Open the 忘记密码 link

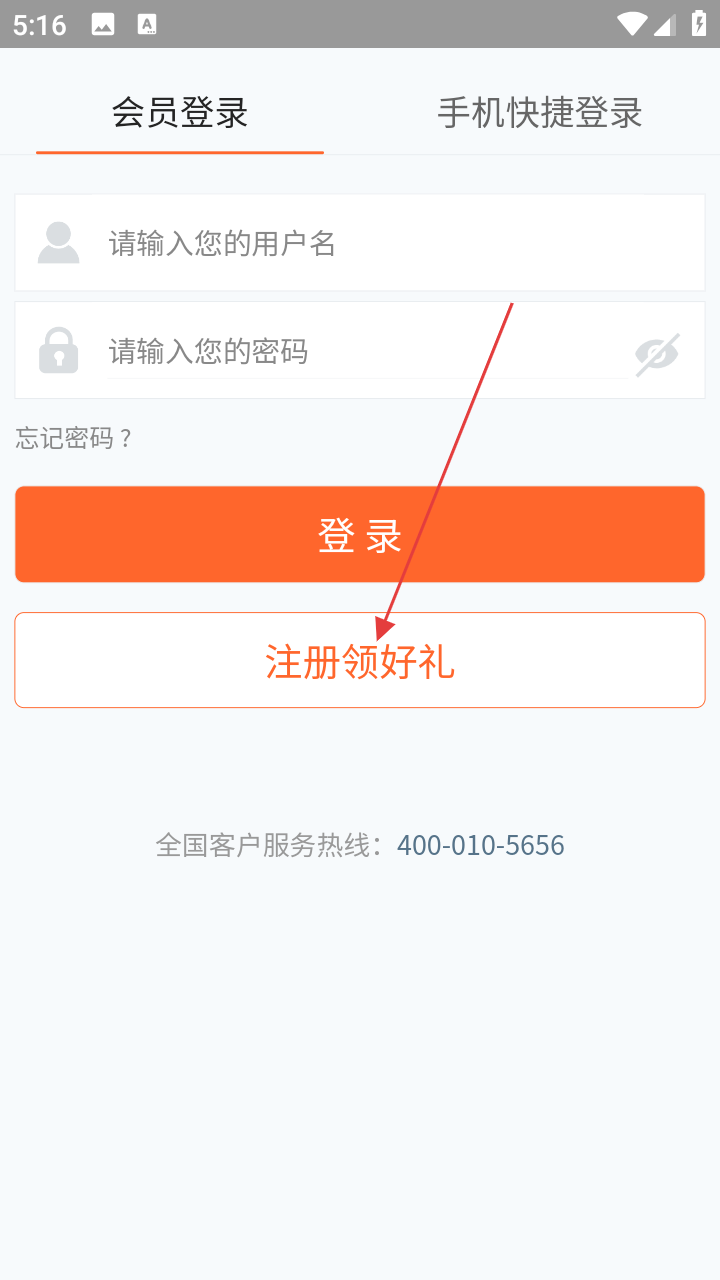[74, 438]
